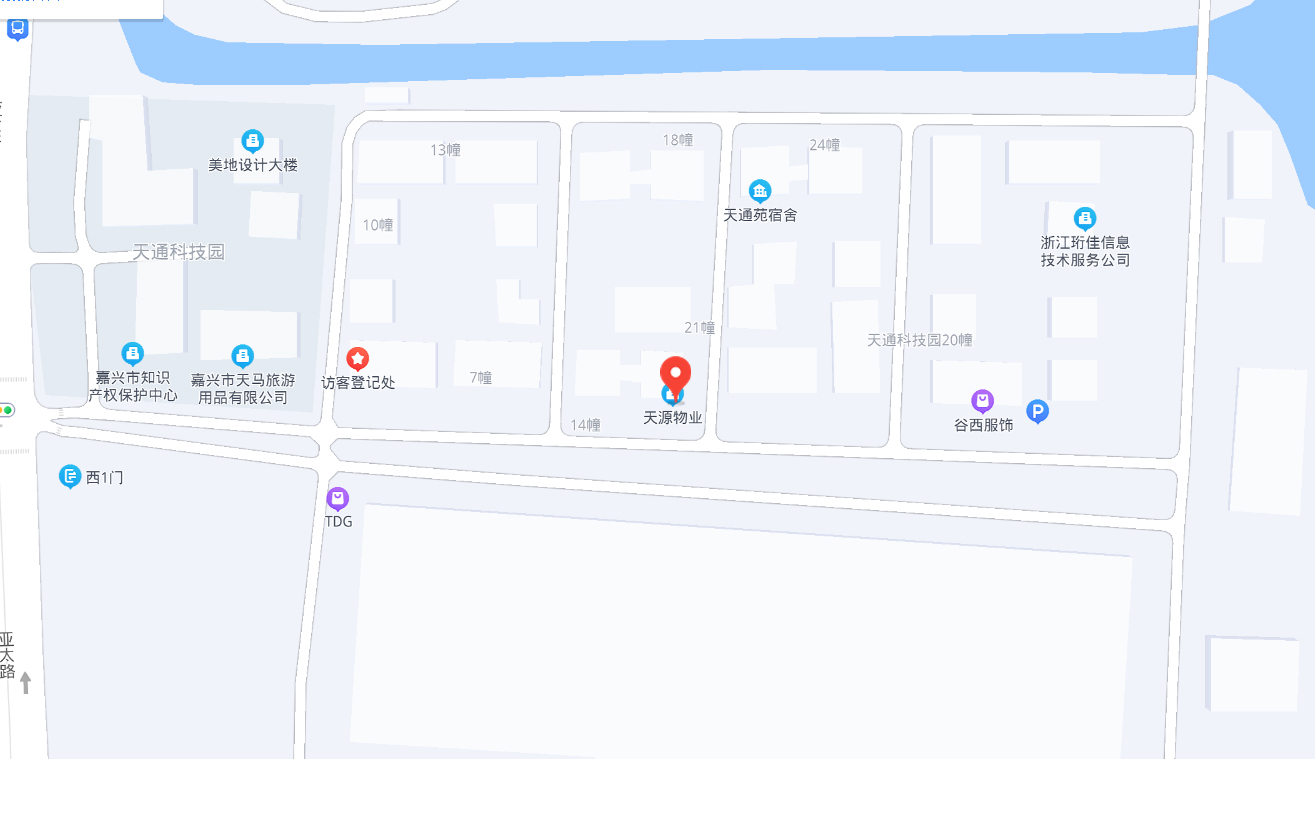Open the 谷西服饰 shop marker
Viewport: 1315px width, 824px height.
point(983,401)
